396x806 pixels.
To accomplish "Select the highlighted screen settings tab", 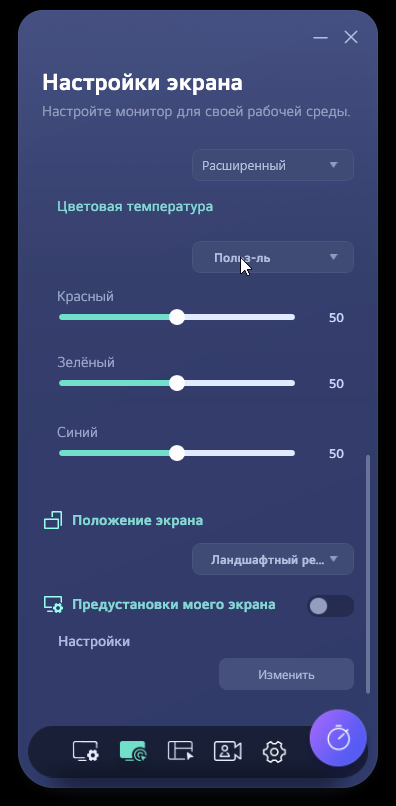I will point(133,751).
